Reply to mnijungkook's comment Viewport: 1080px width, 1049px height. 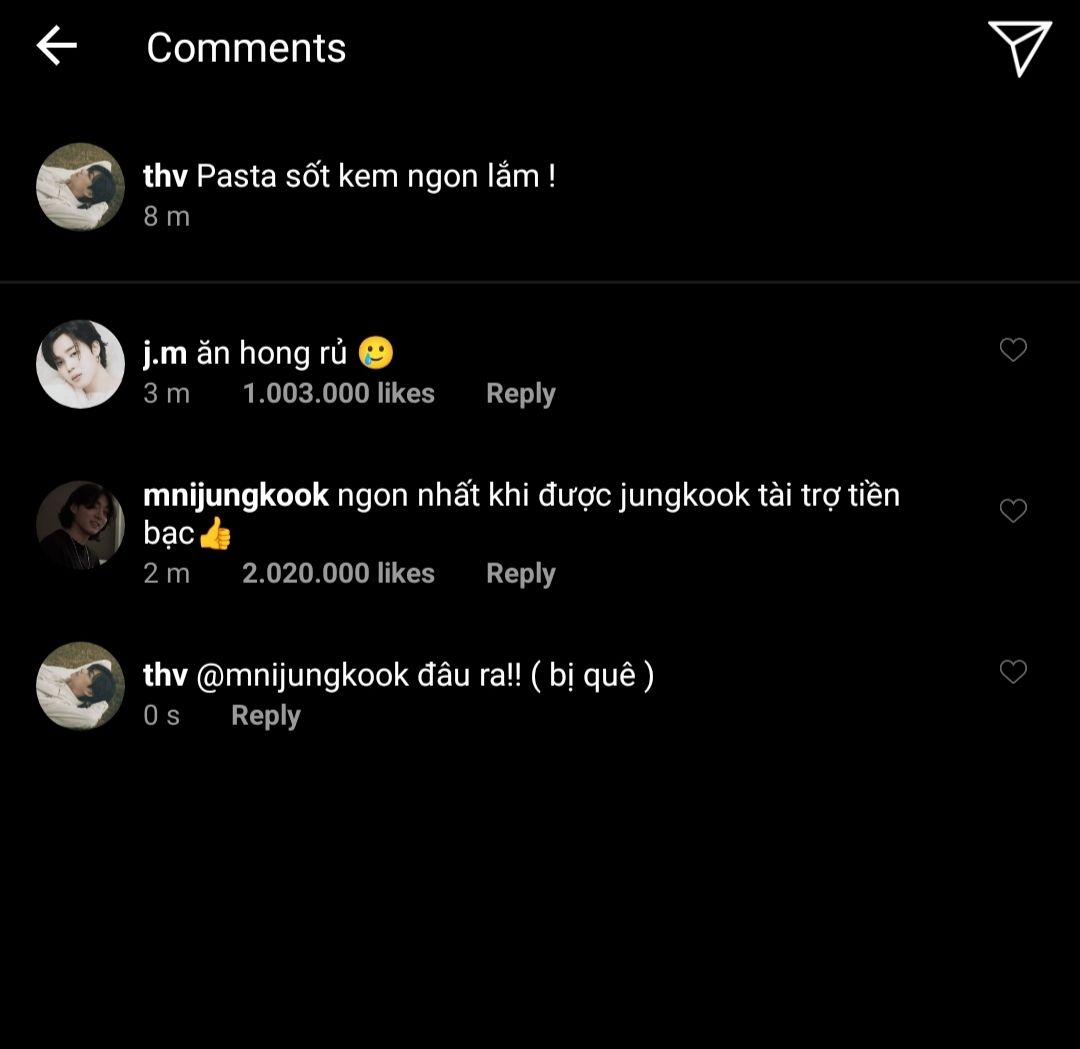[520, 574]
